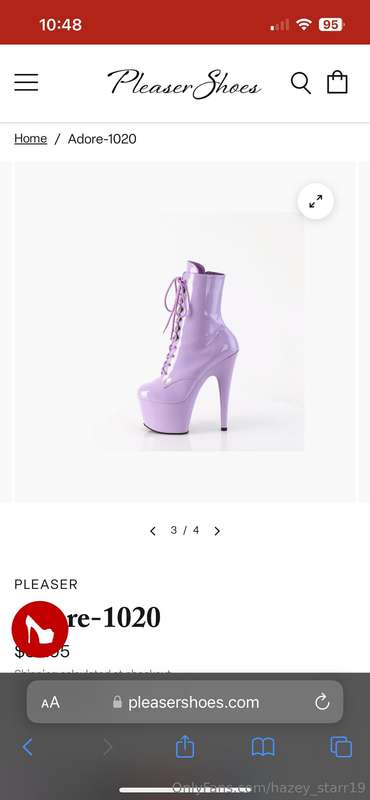Expand product image to fullscreen
Viewport: 370px width, 800px height.
315,201
